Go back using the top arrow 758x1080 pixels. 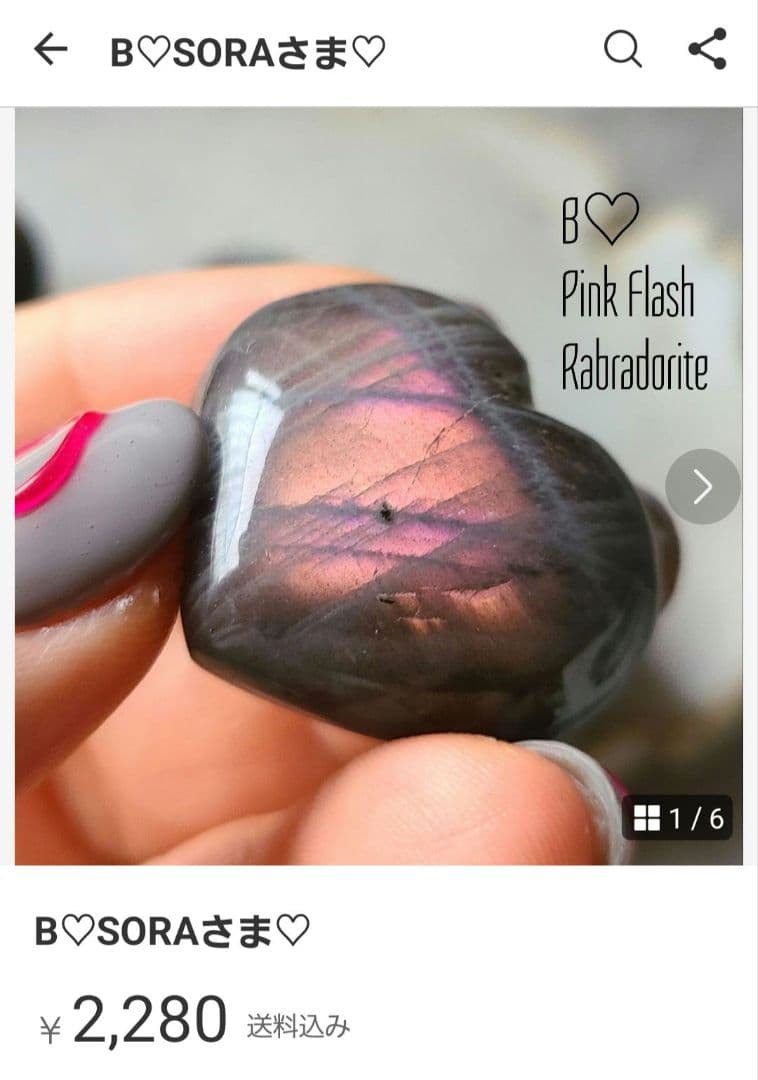(50, 50)
